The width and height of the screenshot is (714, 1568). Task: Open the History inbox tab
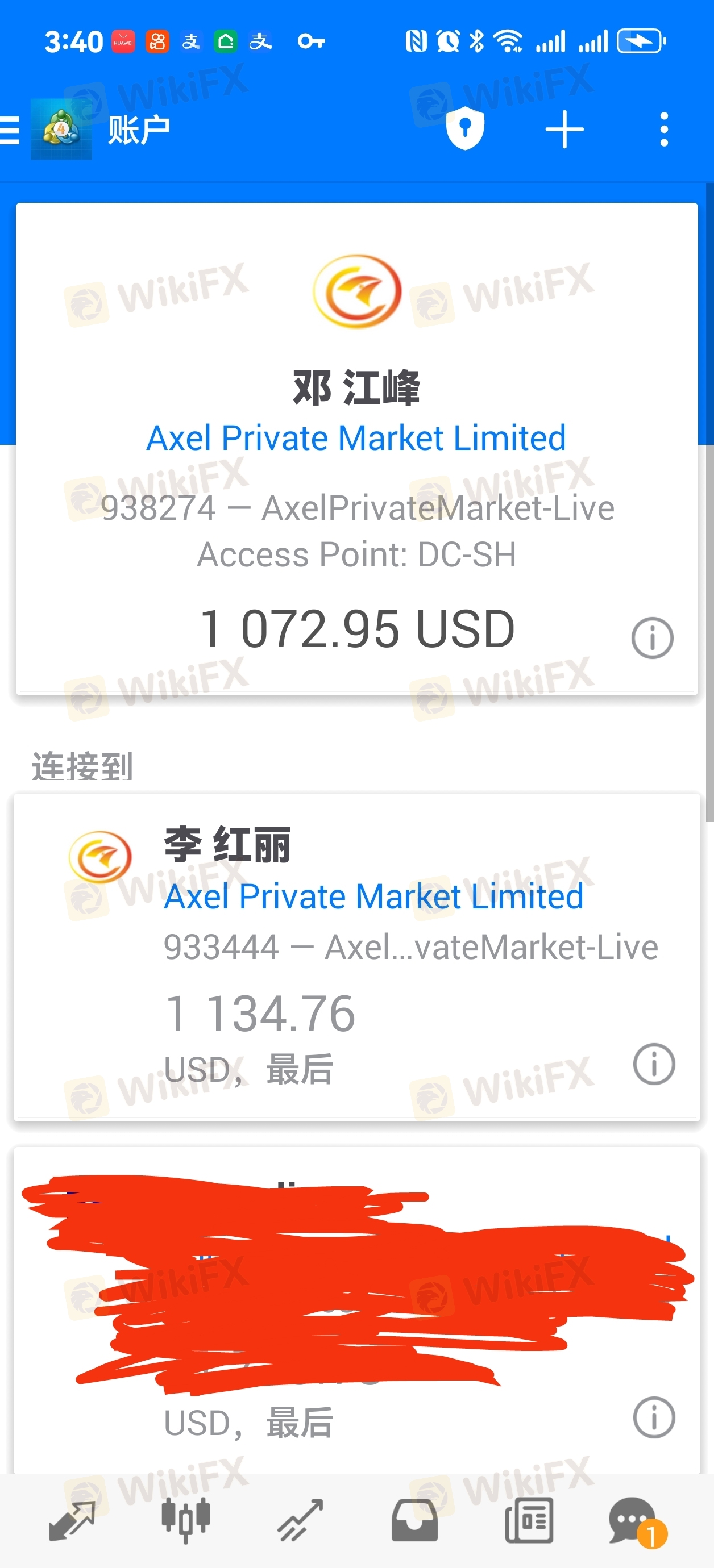[x=414, y=1520]
